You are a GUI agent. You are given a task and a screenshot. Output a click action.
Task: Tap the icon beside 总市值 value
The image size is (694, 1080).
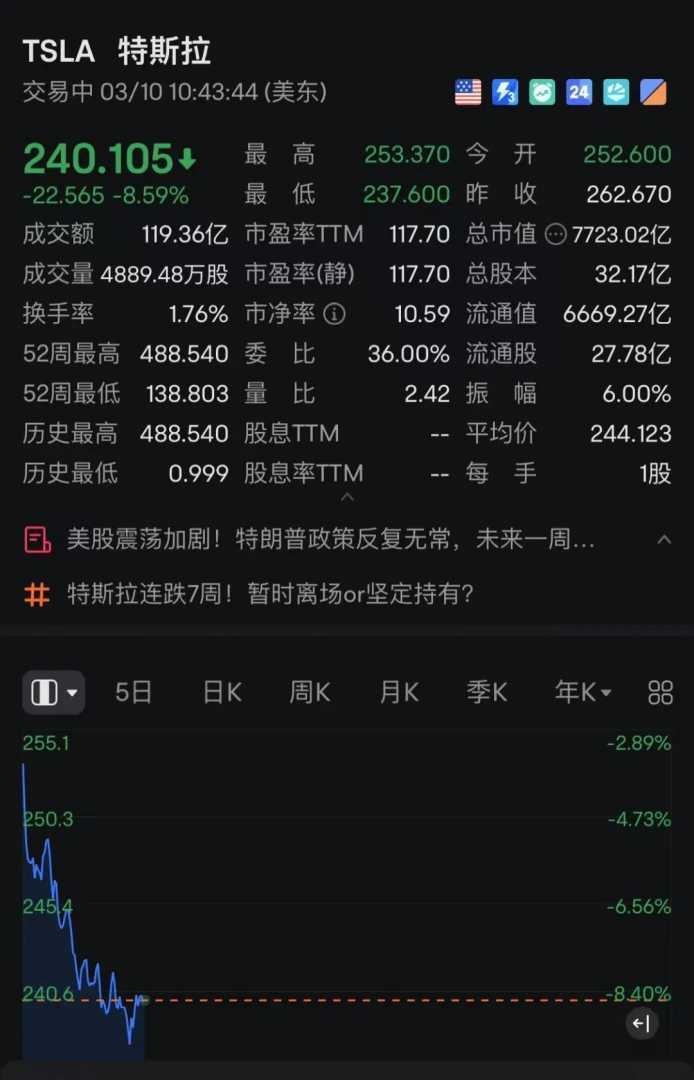click(x=556, y=235)
